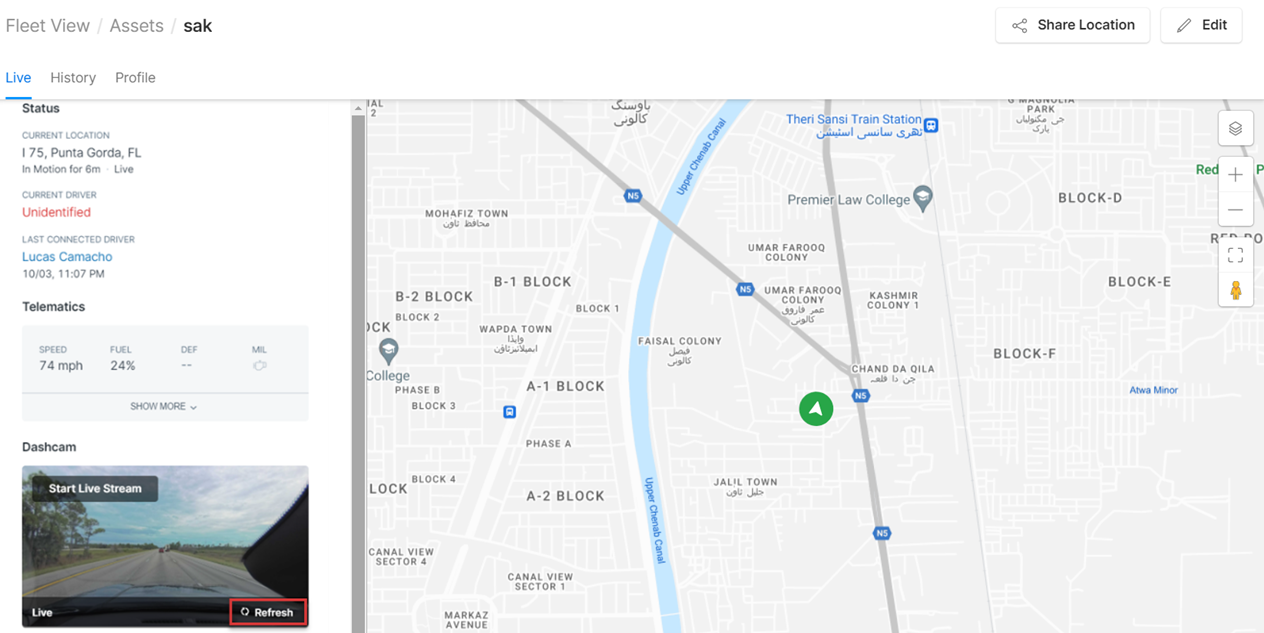Share the asset's location
Viewport: 1264px width, 633px height.
(x=1072, y=25)
